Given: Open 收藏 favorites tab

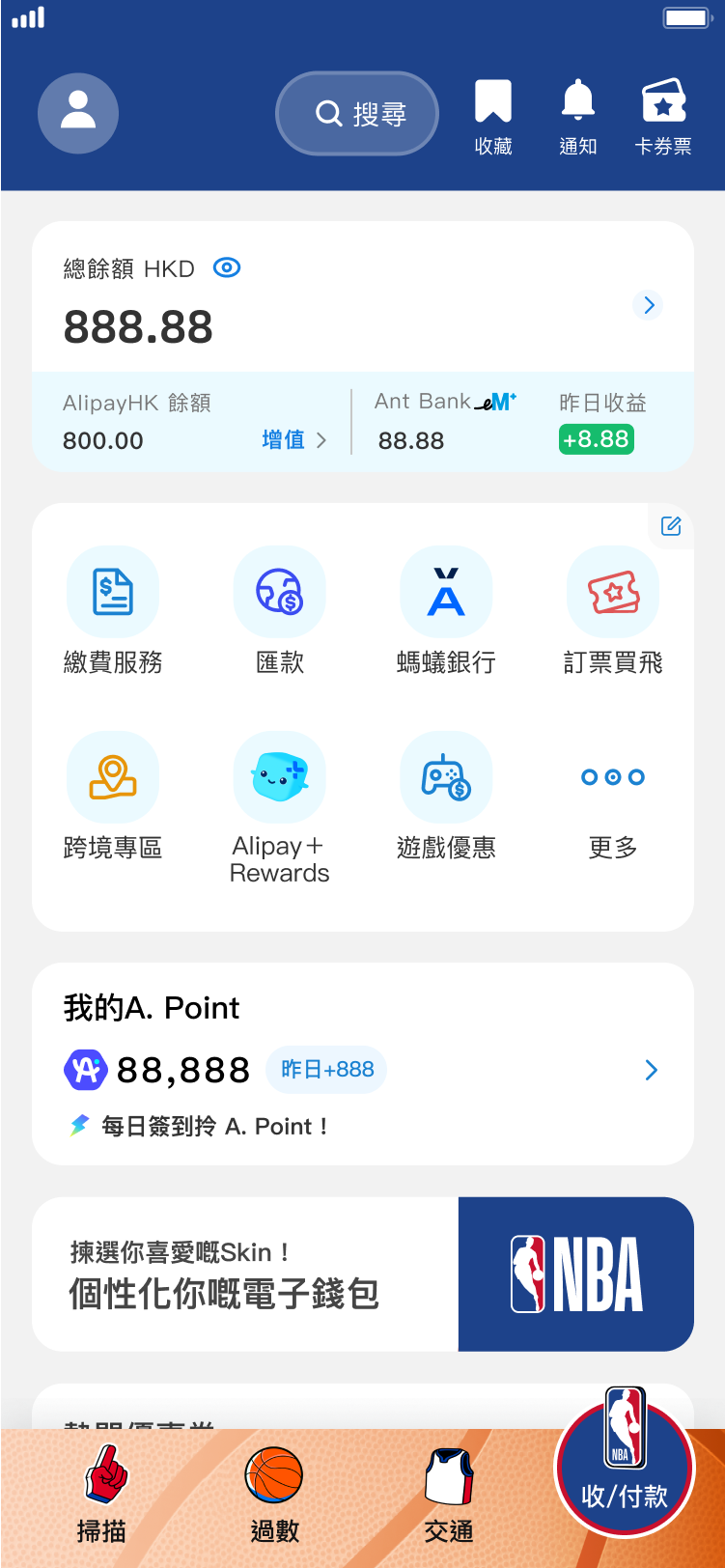Looking at the screenshot, I should pos(493,113).
